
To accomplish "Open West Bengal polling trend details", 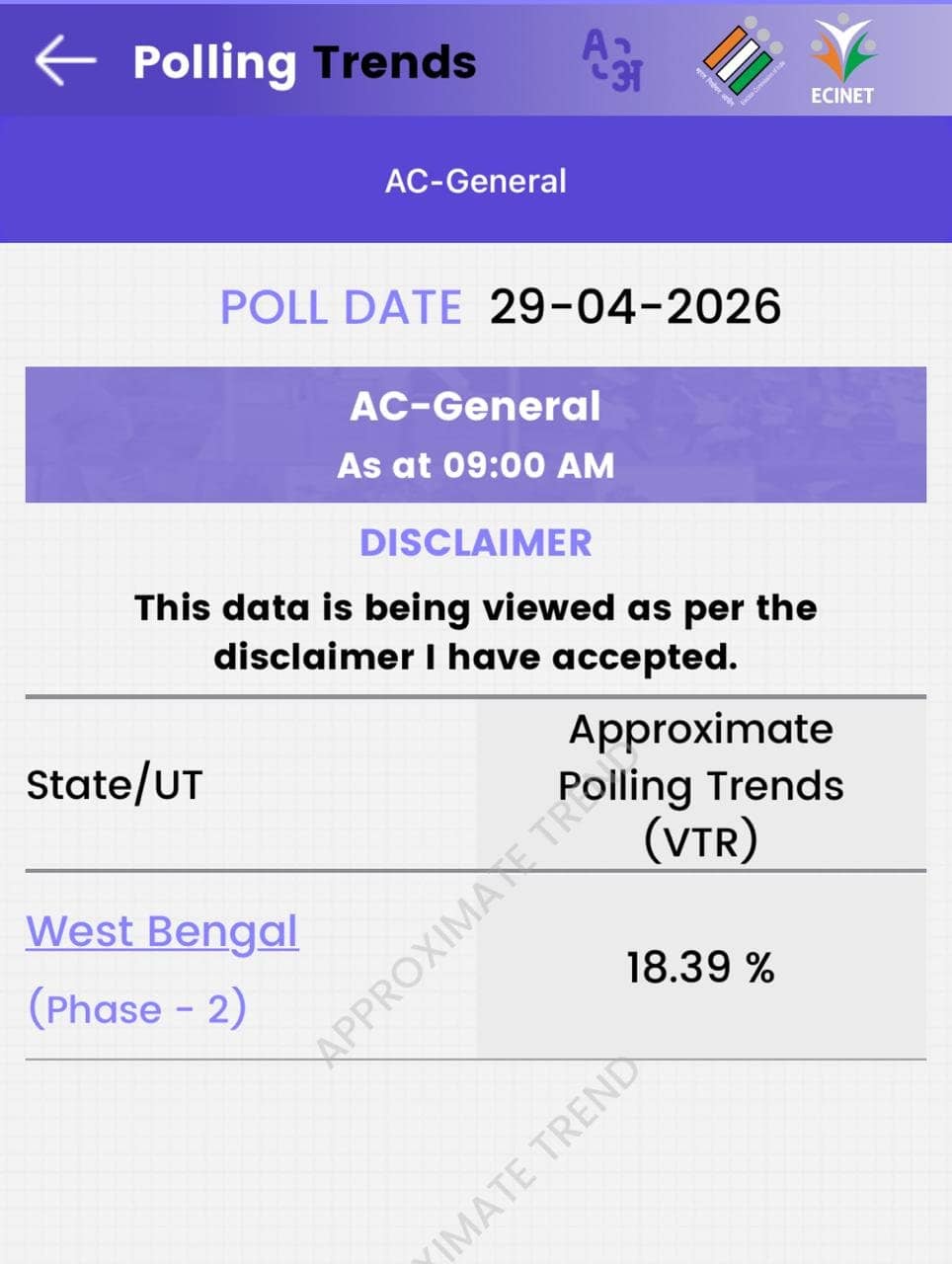I will 162,931.
